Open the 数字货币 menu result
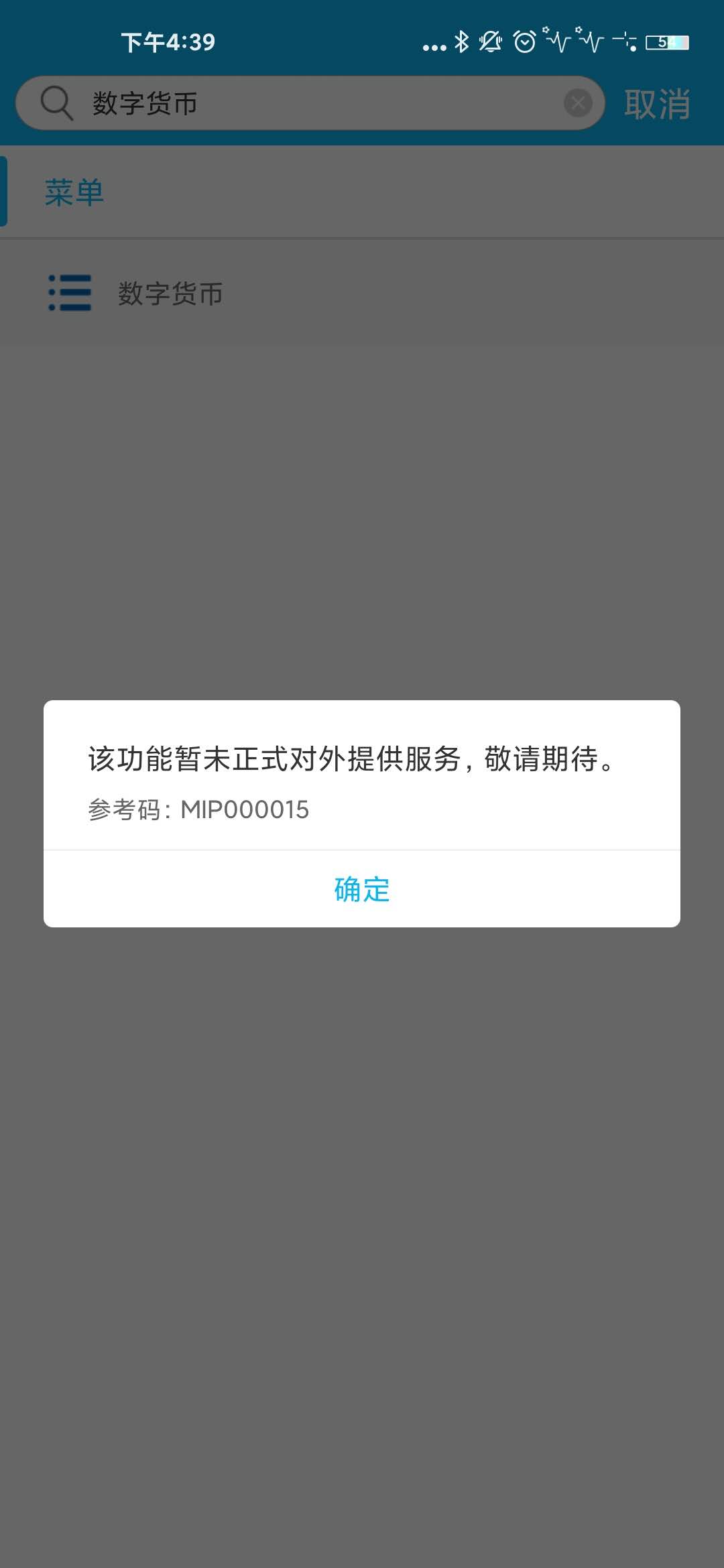Image resolution: width=724 pixels, height=1568 pixels. coord(170,293)
